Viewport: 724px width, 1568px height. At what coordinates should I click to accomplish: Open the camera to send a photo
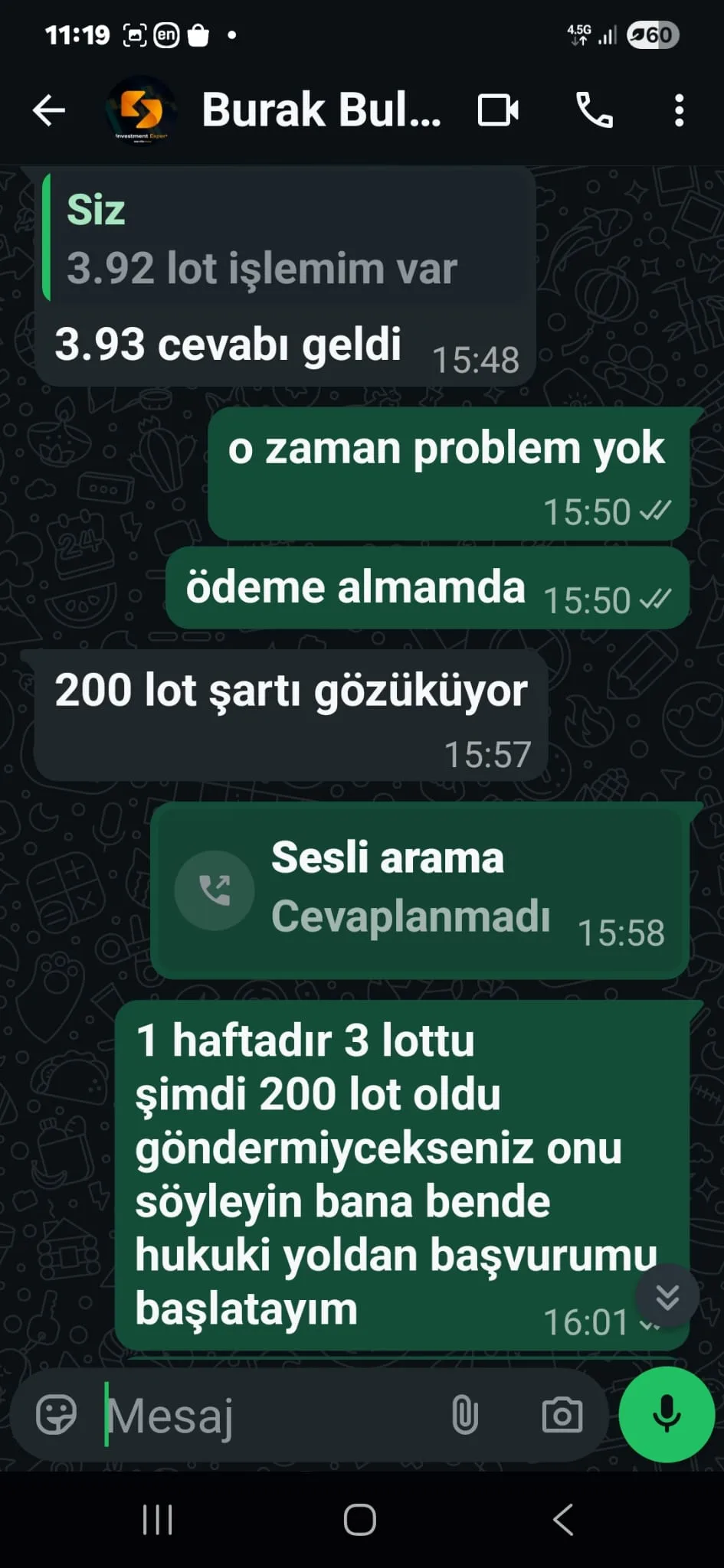click(562, 1416)
